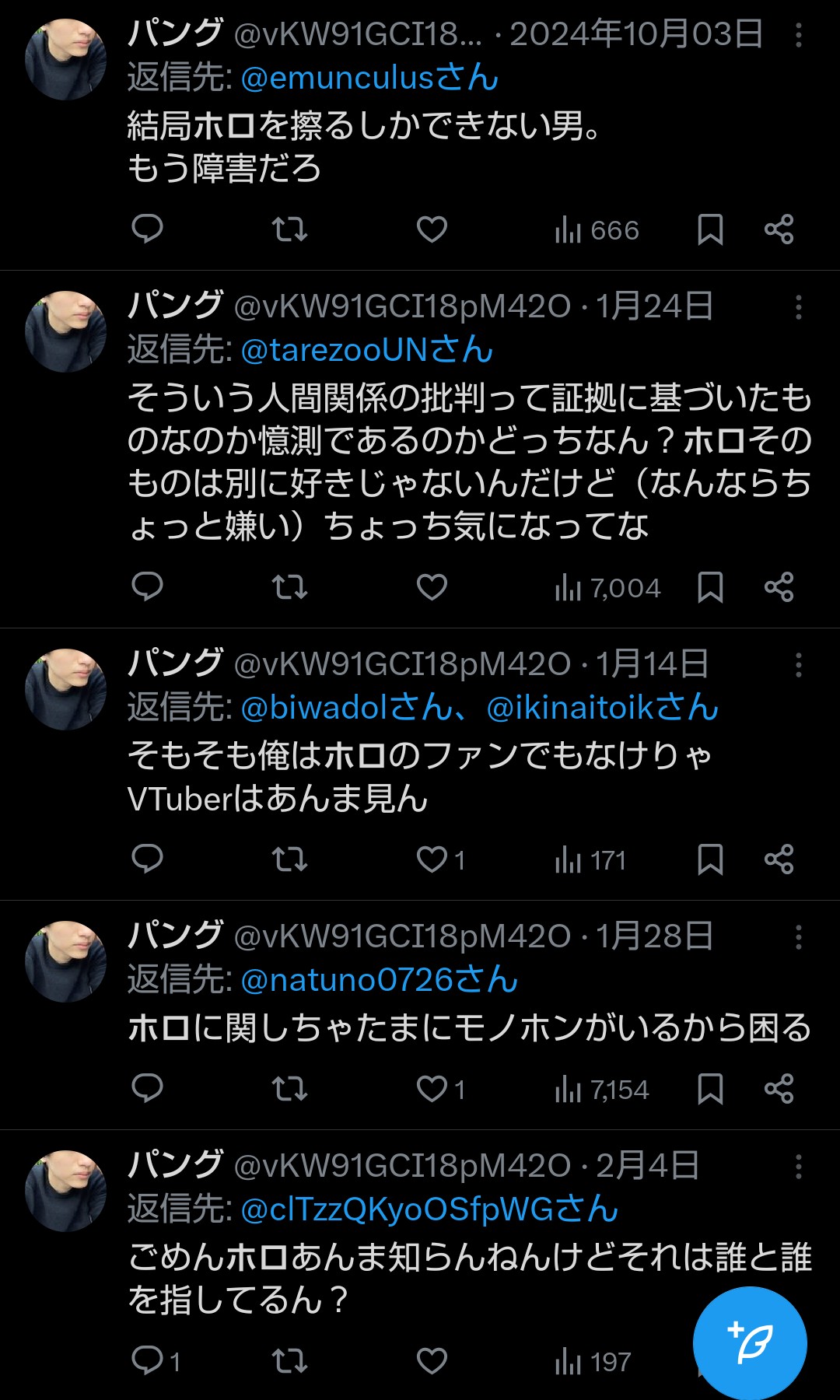Open @tarezooUN mention link
This screenshot has height=1400, width=840.
366,351
